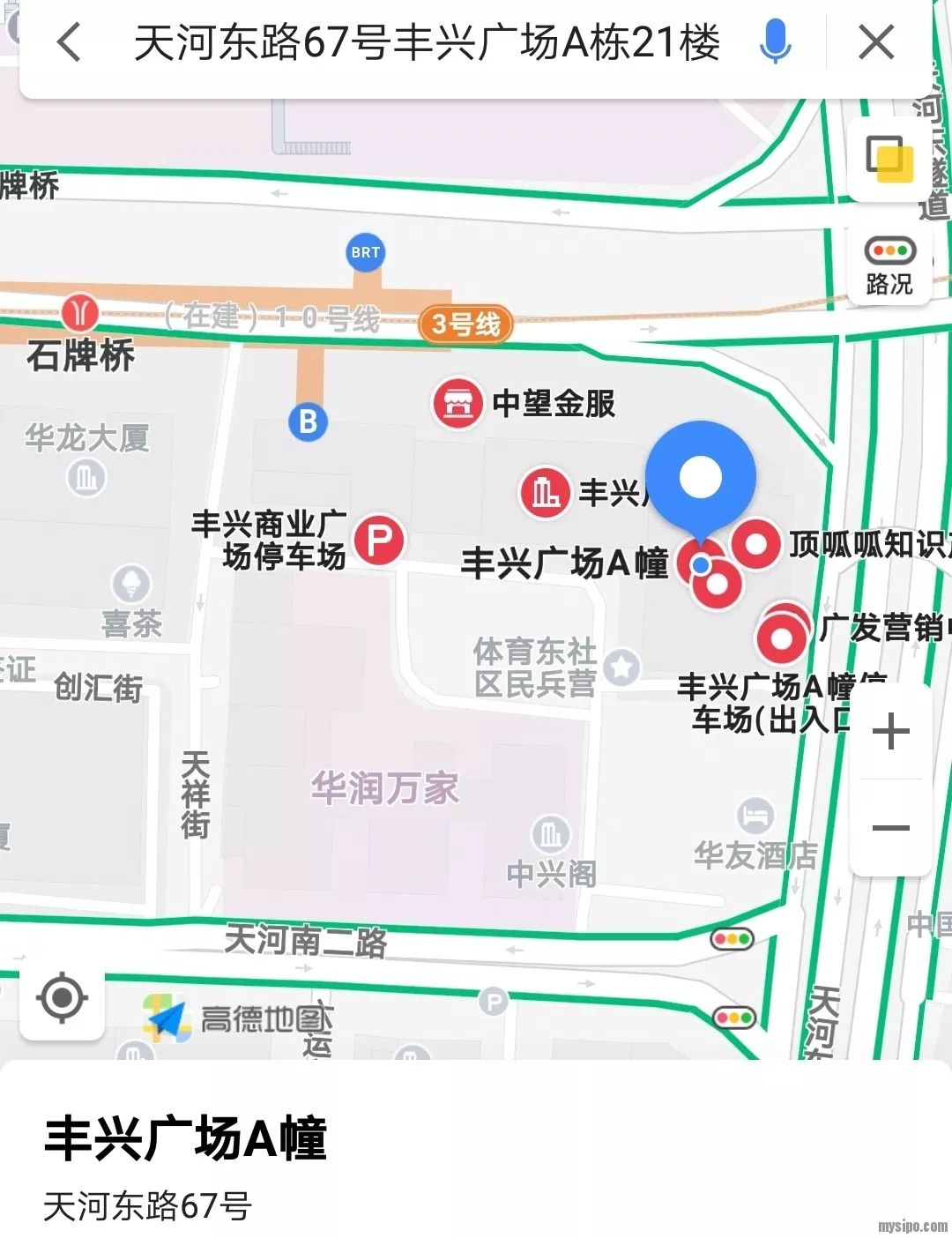The image size is (952, 1238).
Task: Recenter the map on my location
Action: point(62,998)
